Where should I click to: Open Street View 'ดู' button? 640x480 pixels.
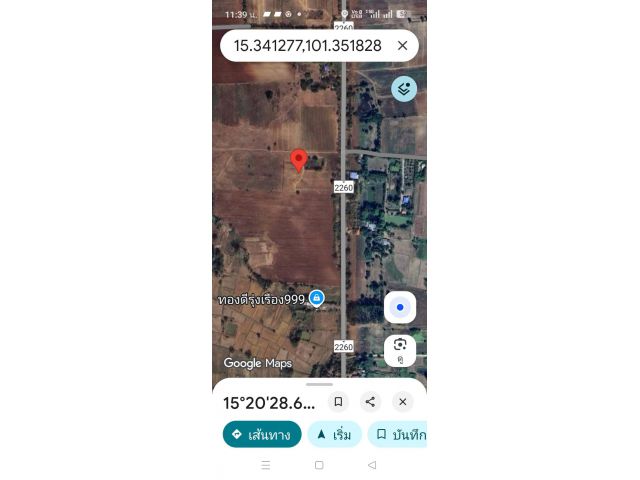click(400, 349)
